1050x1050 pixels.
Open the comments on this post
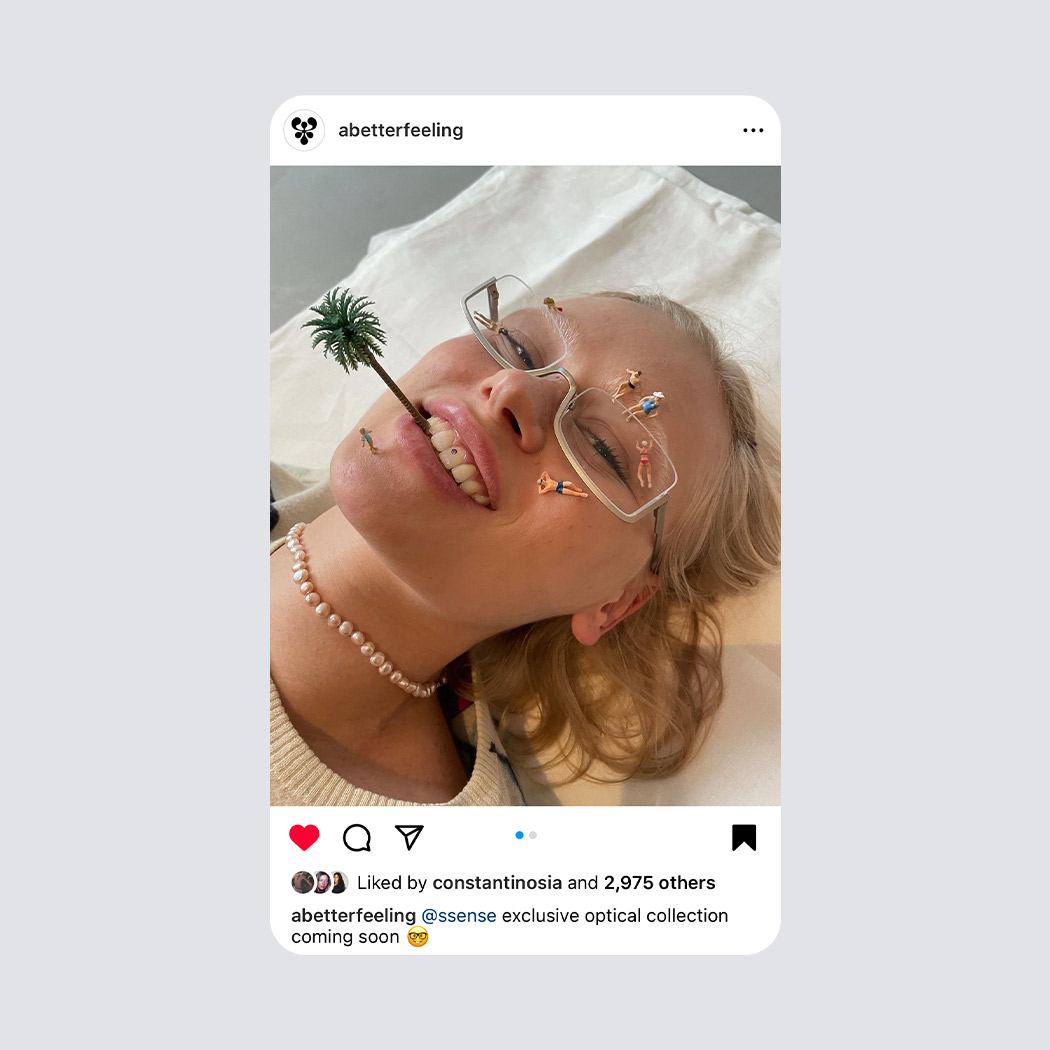click(357, 838)
